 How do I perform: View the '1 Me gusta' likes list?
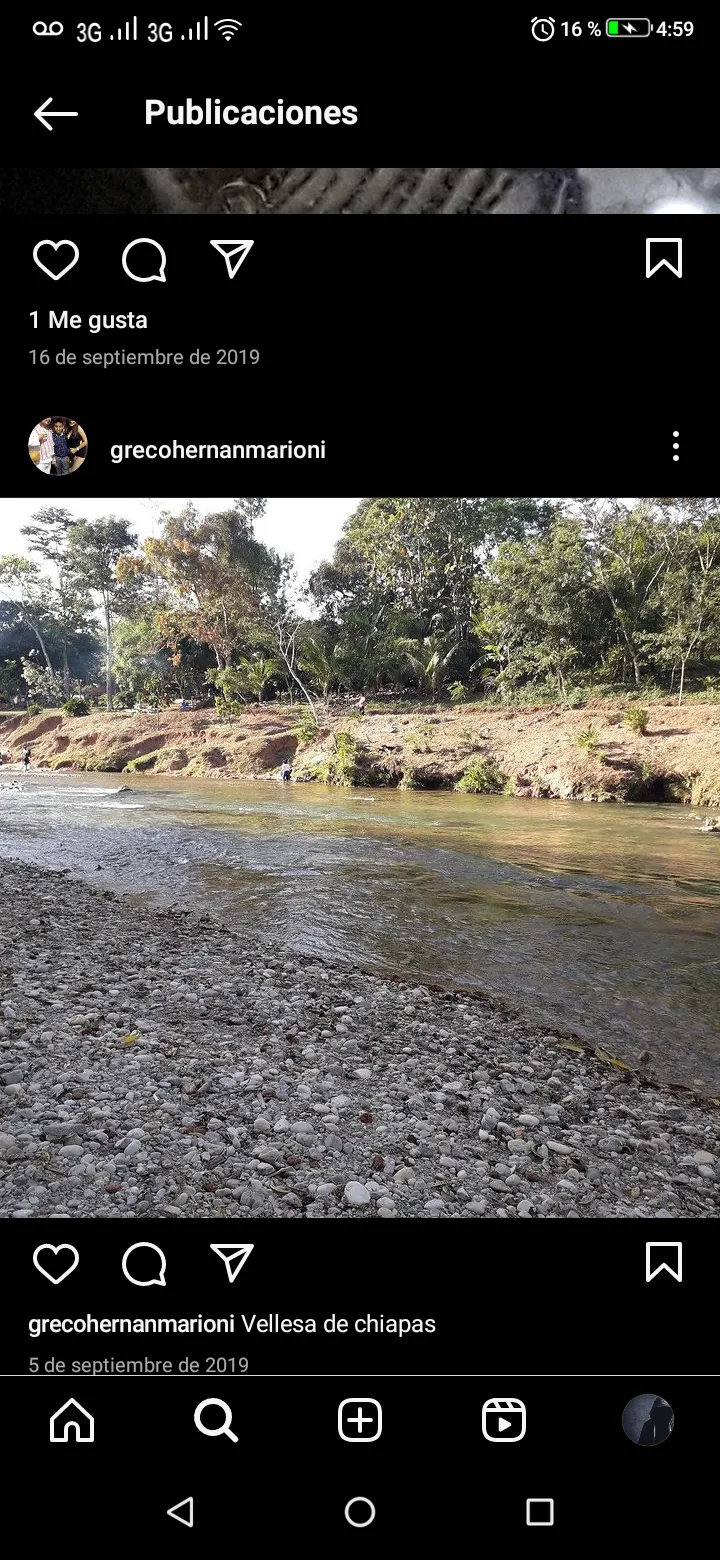tap(88, 320)
